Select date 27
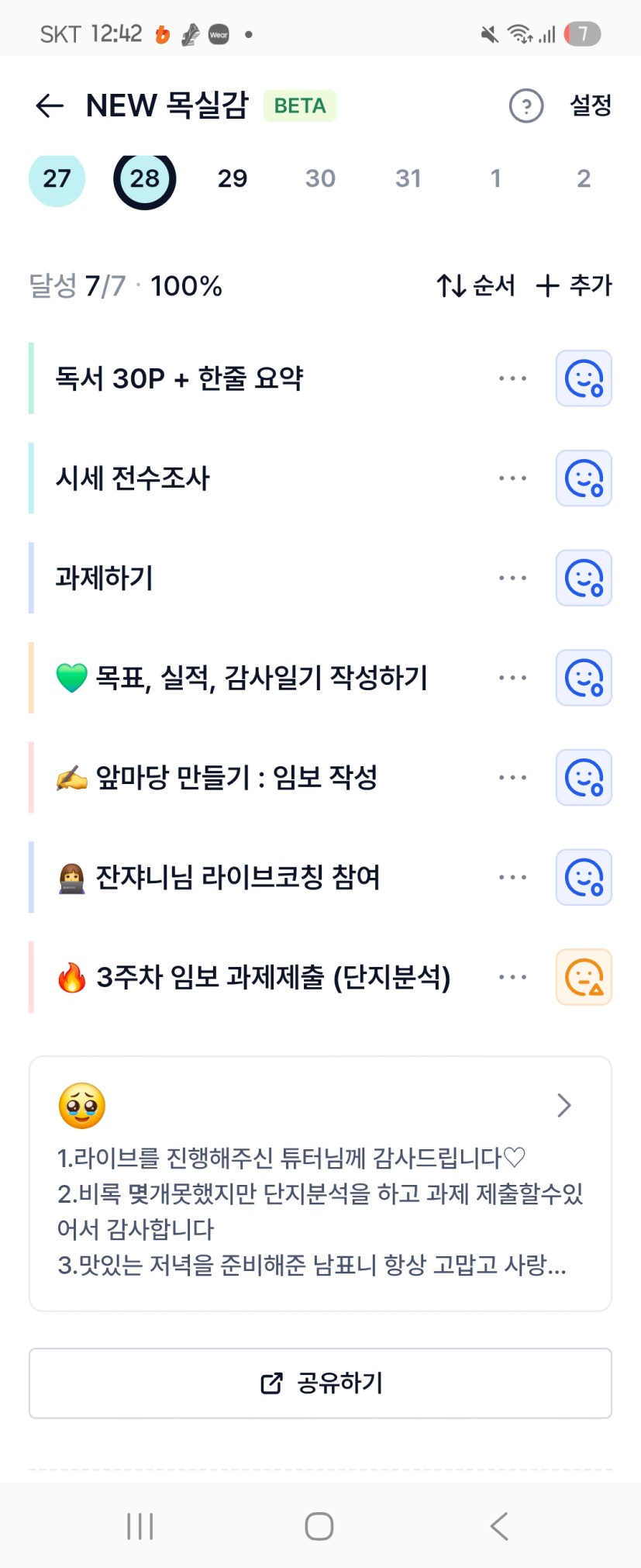Viewport: 641px width, 1568px height. pyautogui.click(x=57, y=178)
